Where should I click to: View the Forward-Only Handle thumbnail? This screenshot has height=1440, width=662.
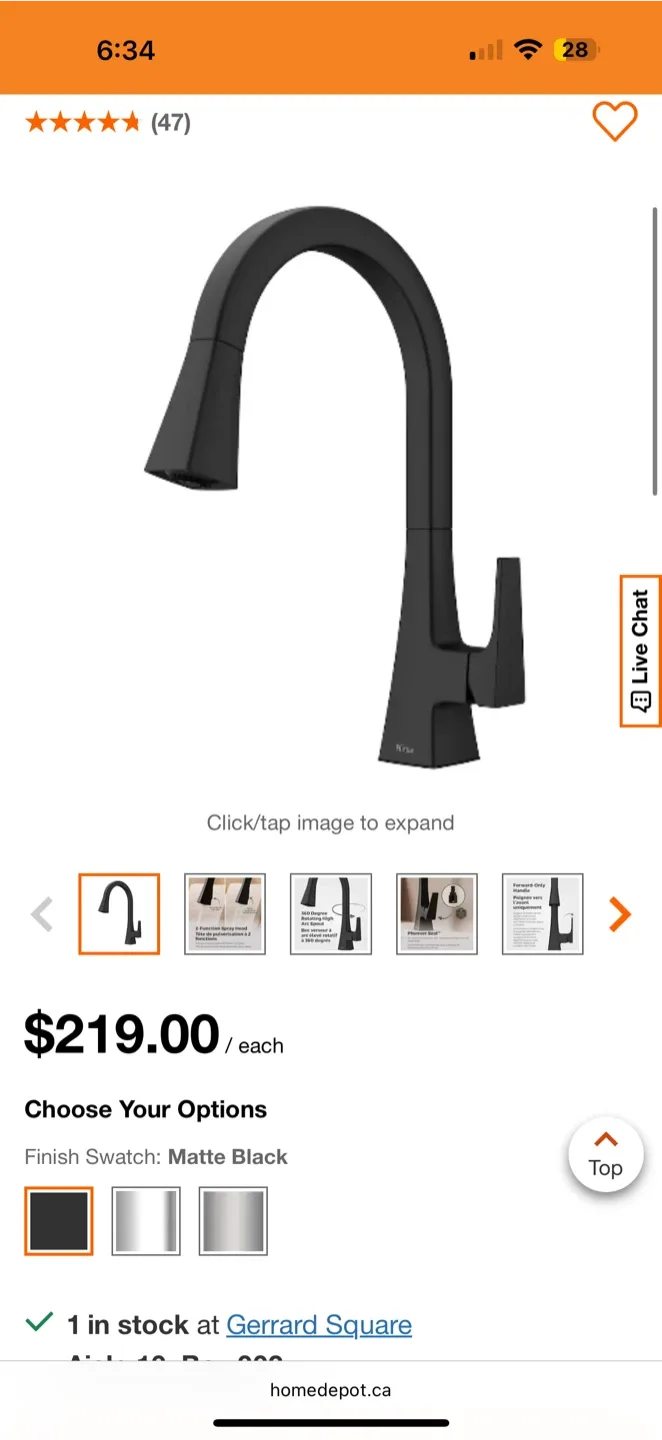tap(543, 914)
